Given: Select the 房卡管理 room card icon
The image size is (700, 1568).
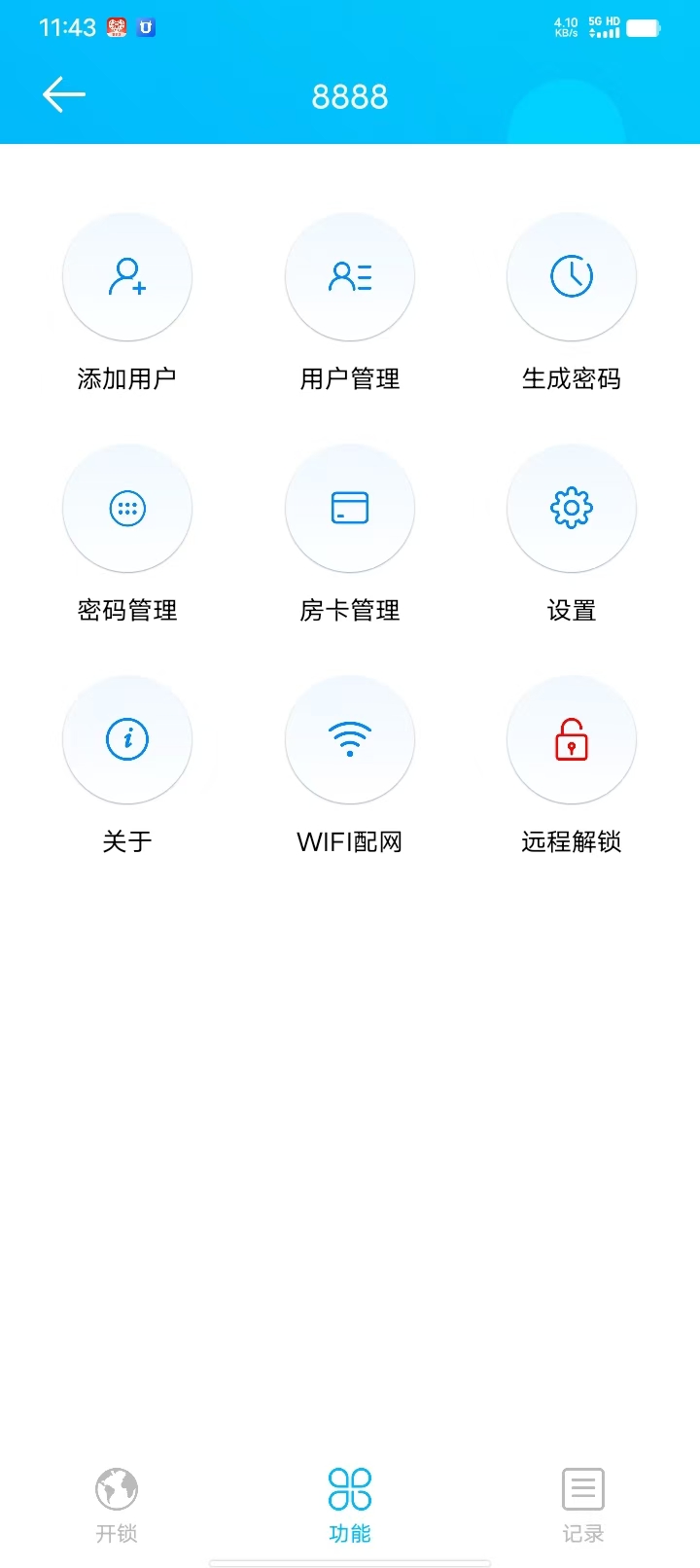Looking at the screenshot, I should coord(350,508).
